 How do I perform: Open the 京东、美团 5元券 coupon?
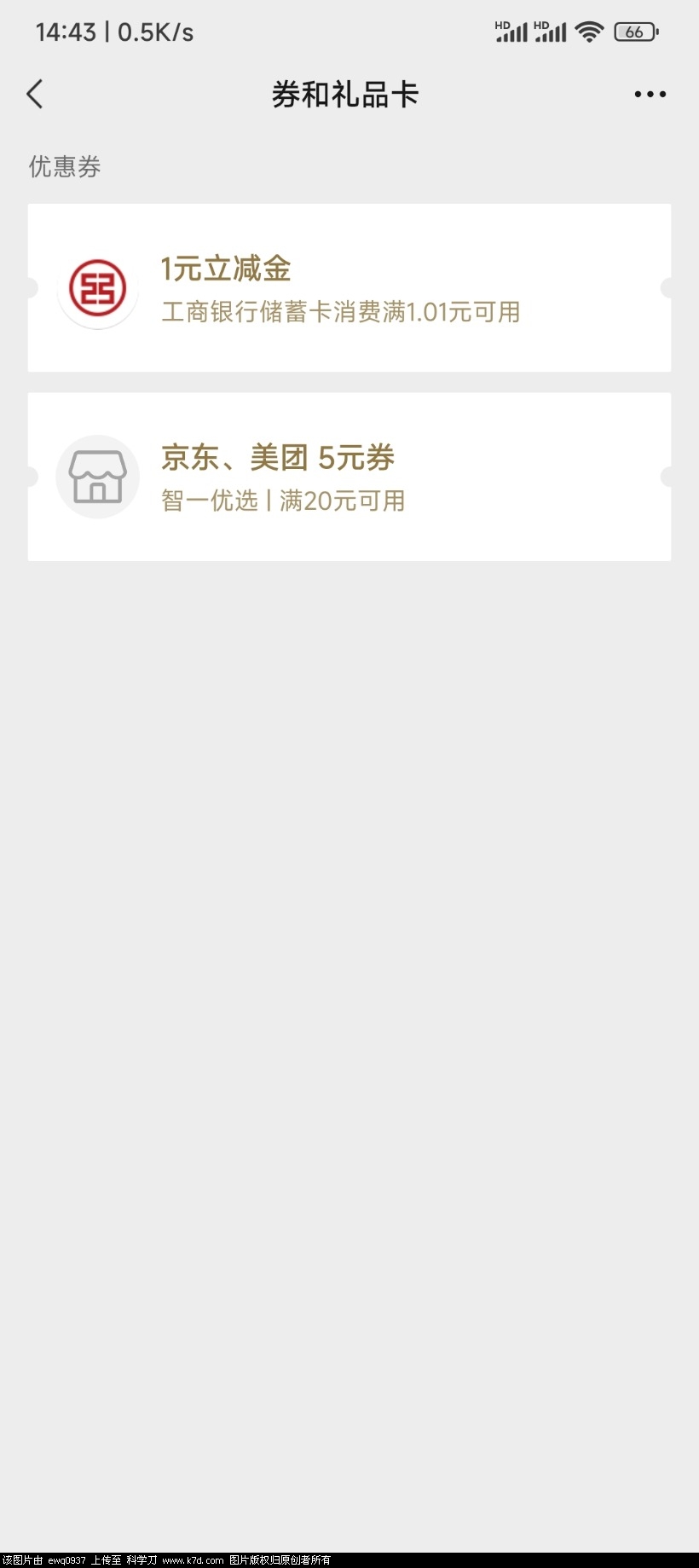[349, 476]
